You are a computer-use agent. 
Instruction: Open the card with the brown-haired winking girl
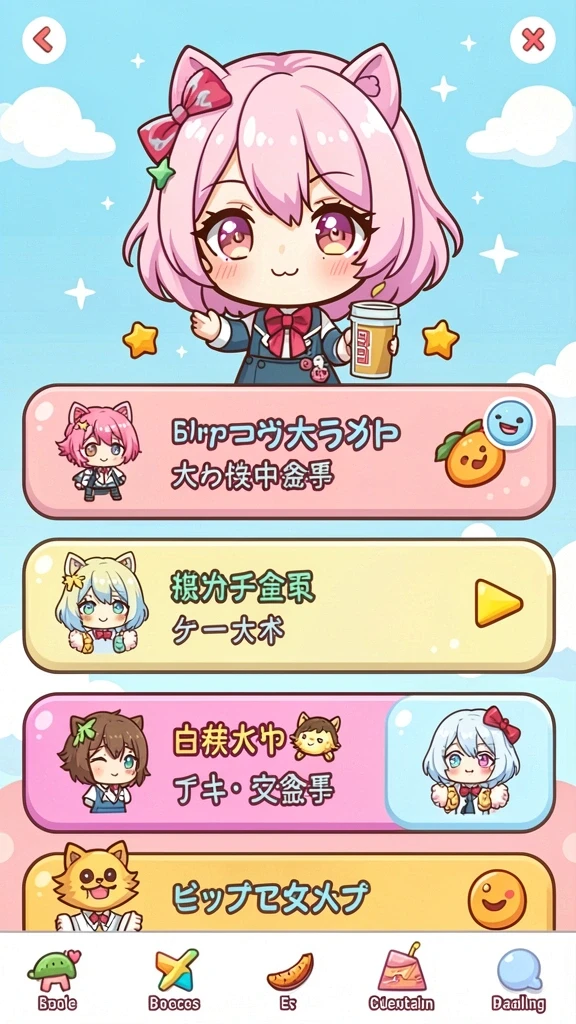(289, 762)
